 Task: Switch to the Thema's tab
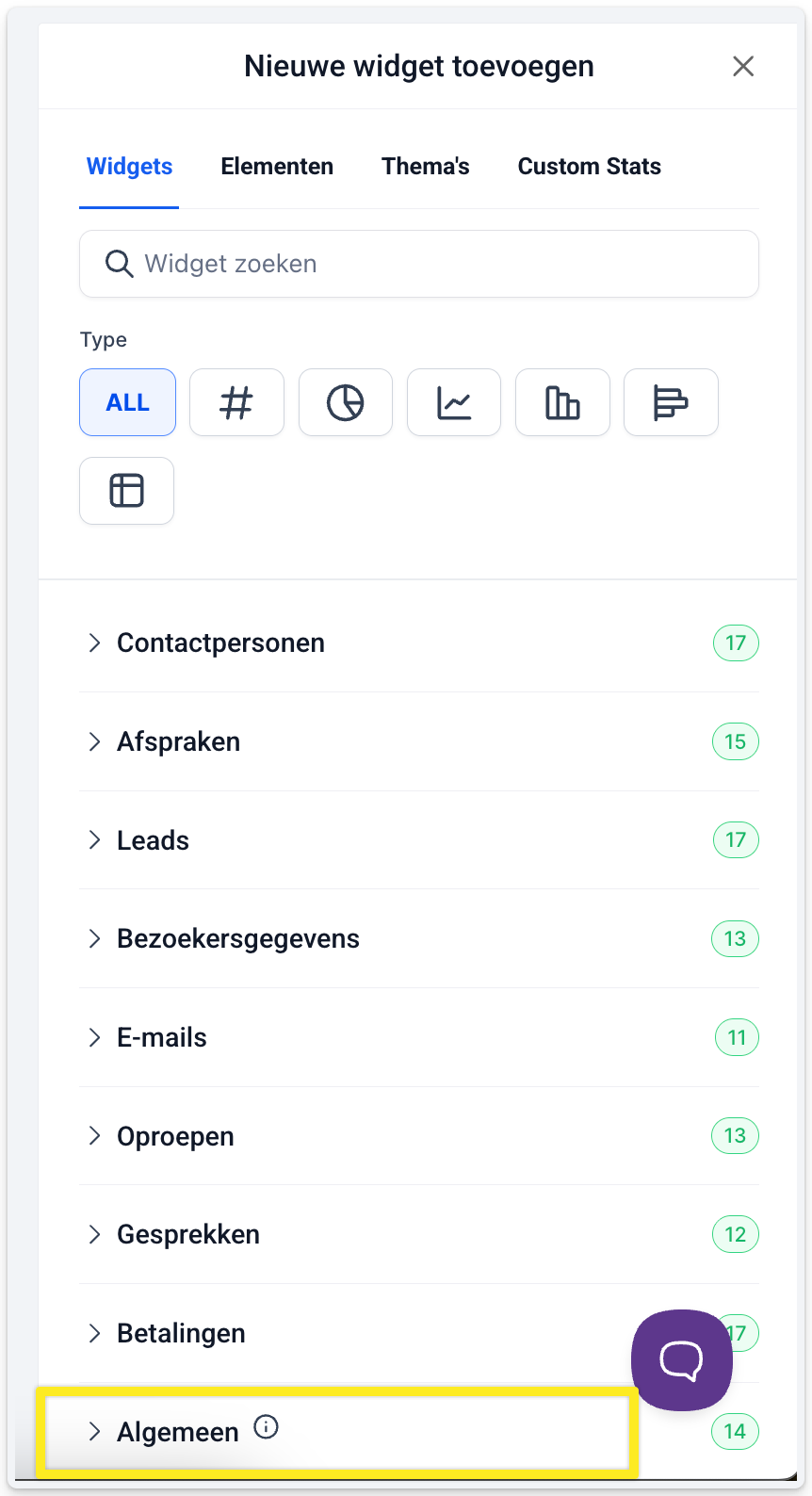pyautogui.click(x=426, y=167)
